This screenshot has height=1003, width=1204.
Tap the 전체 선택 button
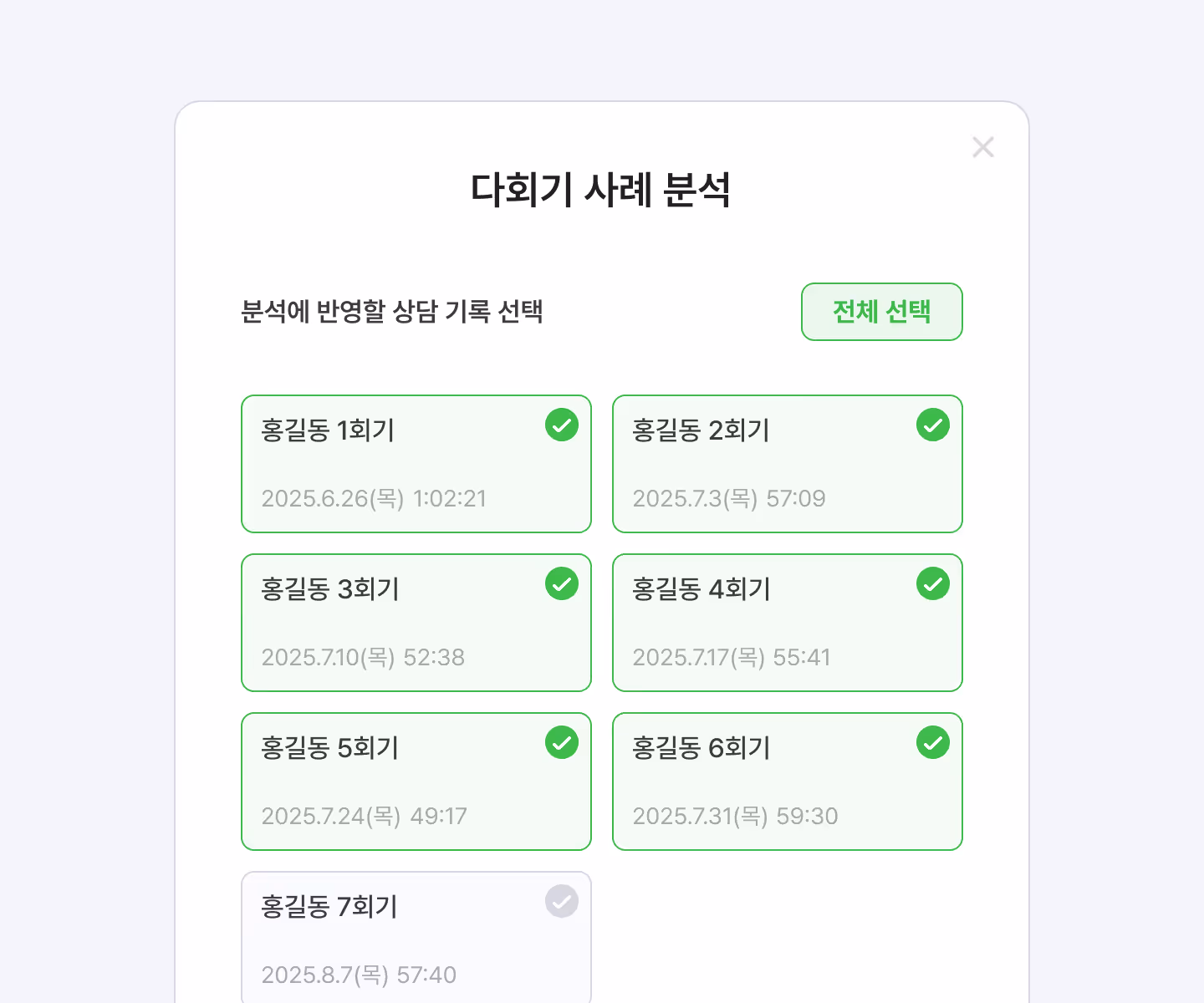click(x=881, y=312)
